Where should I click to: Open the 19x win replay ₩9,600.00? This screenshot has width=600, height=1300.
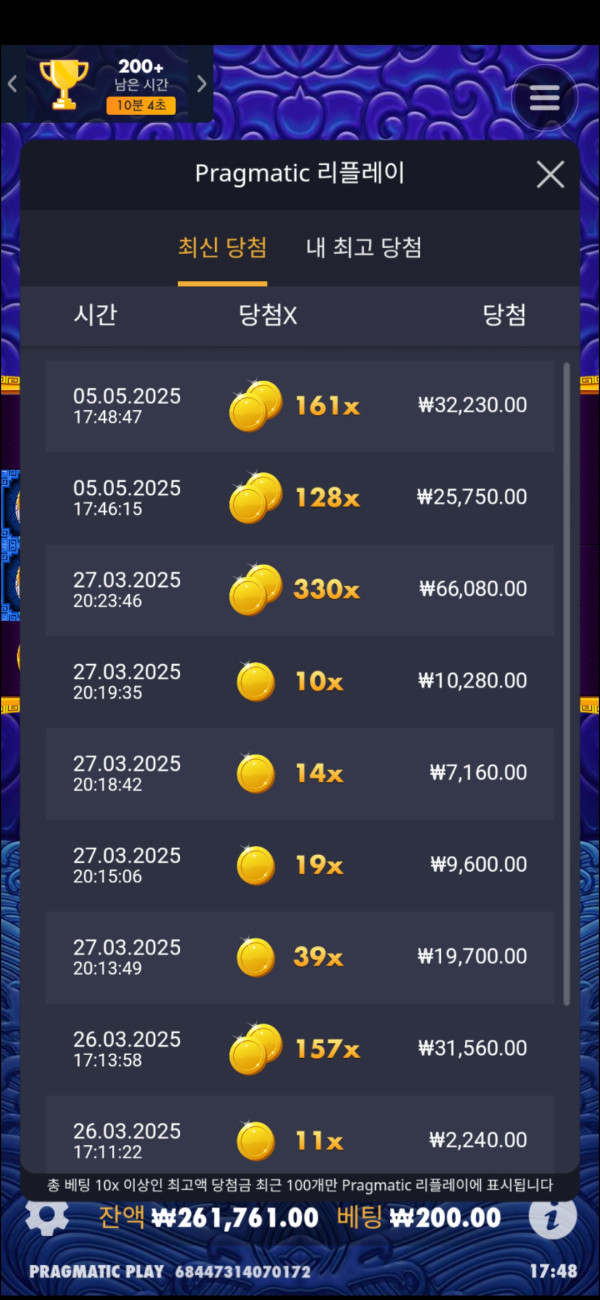[x=300, y=865]
